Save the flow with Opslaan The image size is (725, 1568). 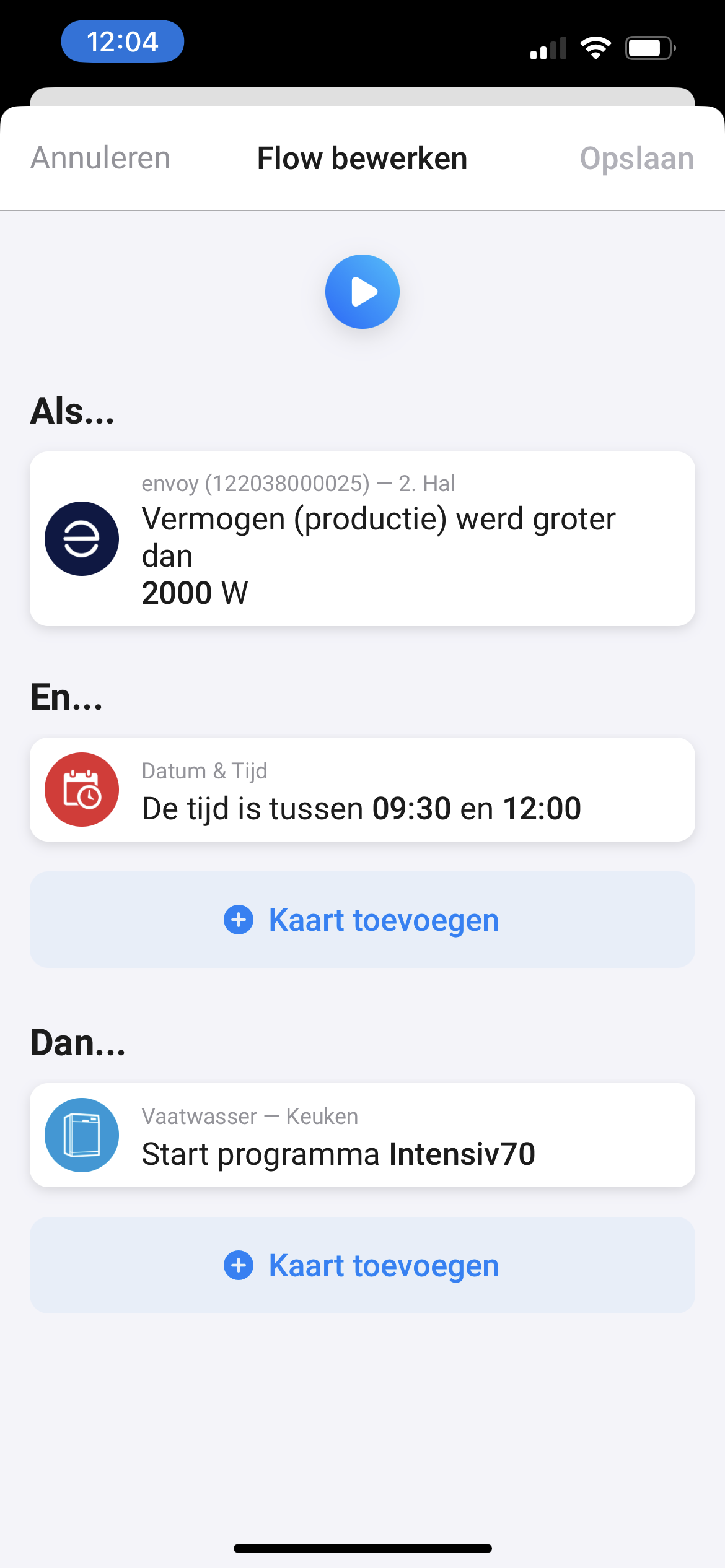click(636, 159)
